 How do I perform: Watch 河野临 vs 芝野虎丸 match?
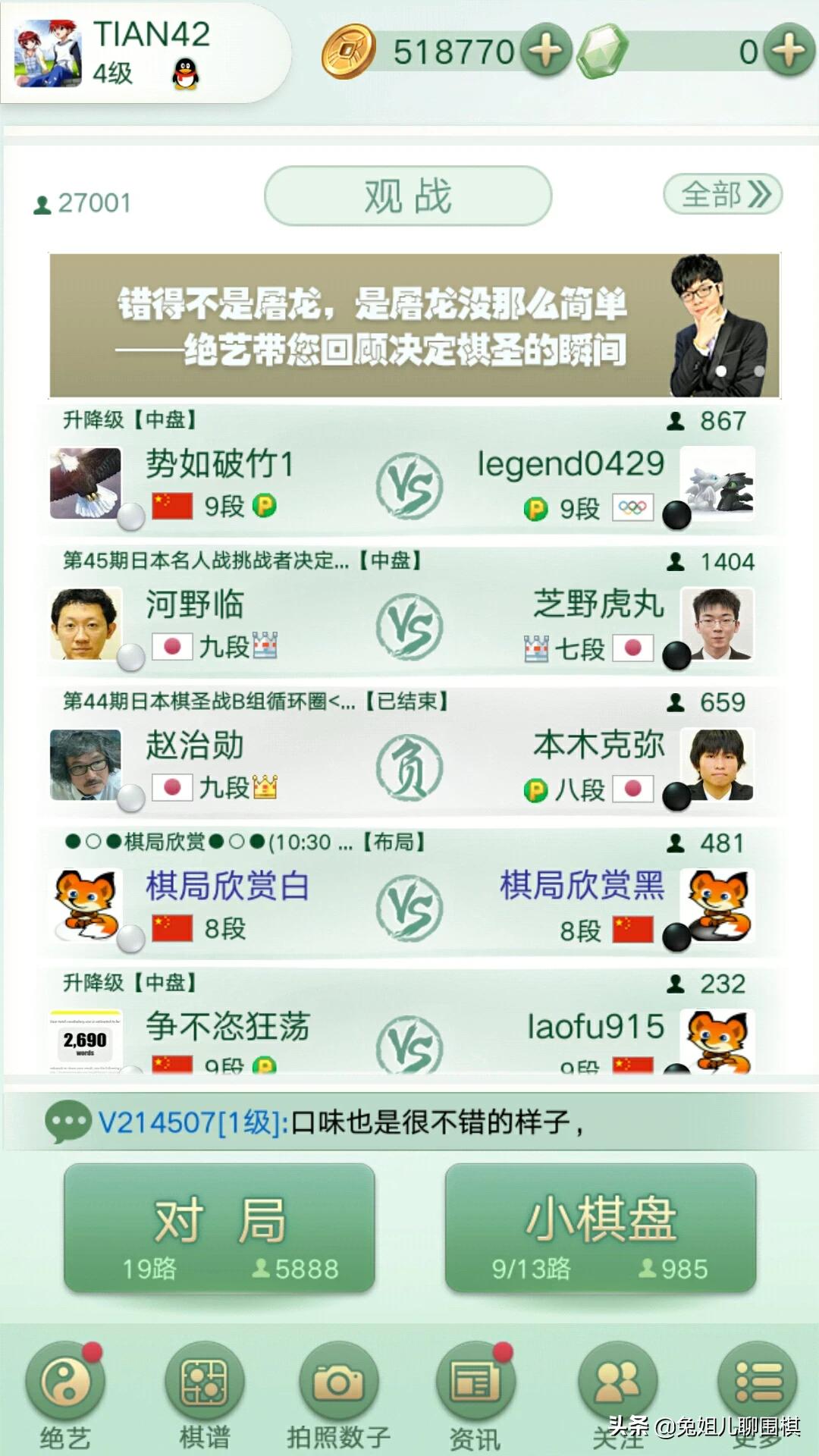click(409, 626)
